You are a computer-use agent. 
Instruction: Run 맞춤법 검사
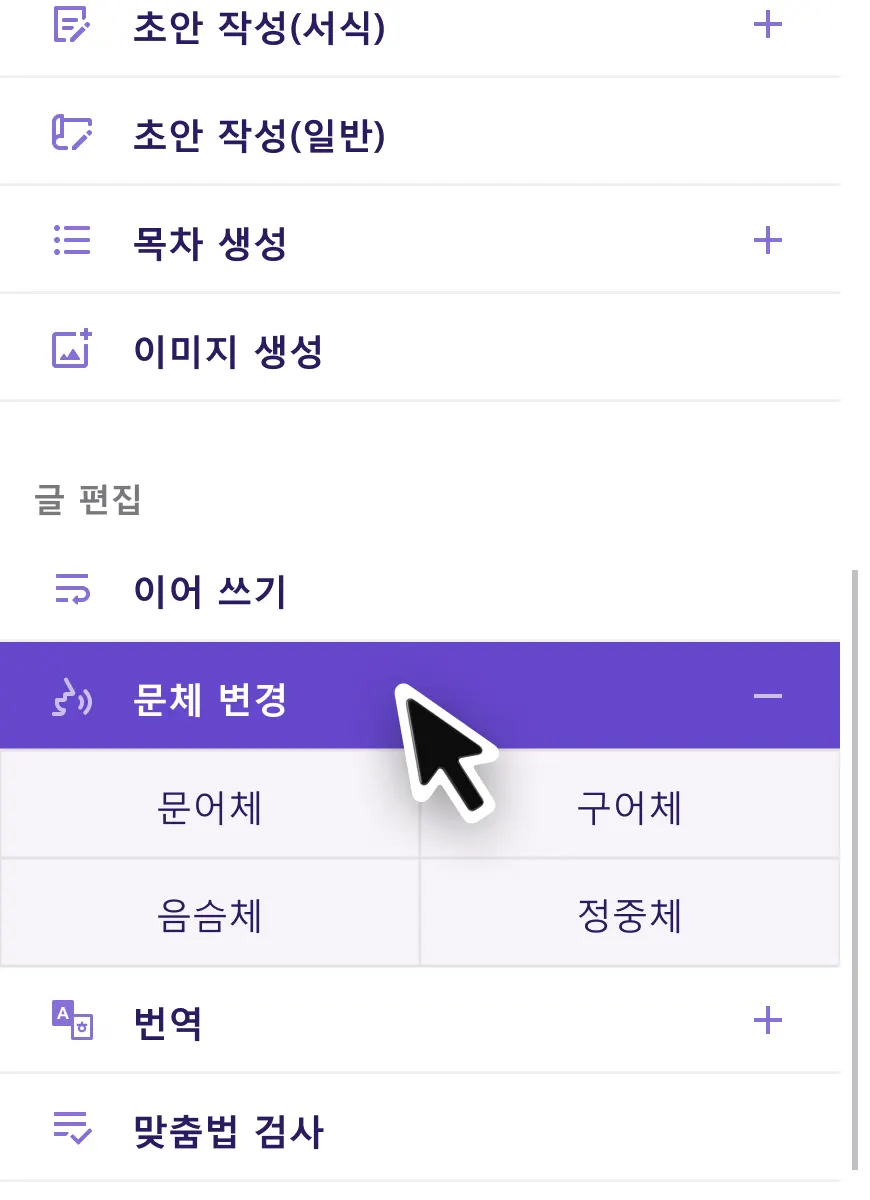[x=228, y=1131]
